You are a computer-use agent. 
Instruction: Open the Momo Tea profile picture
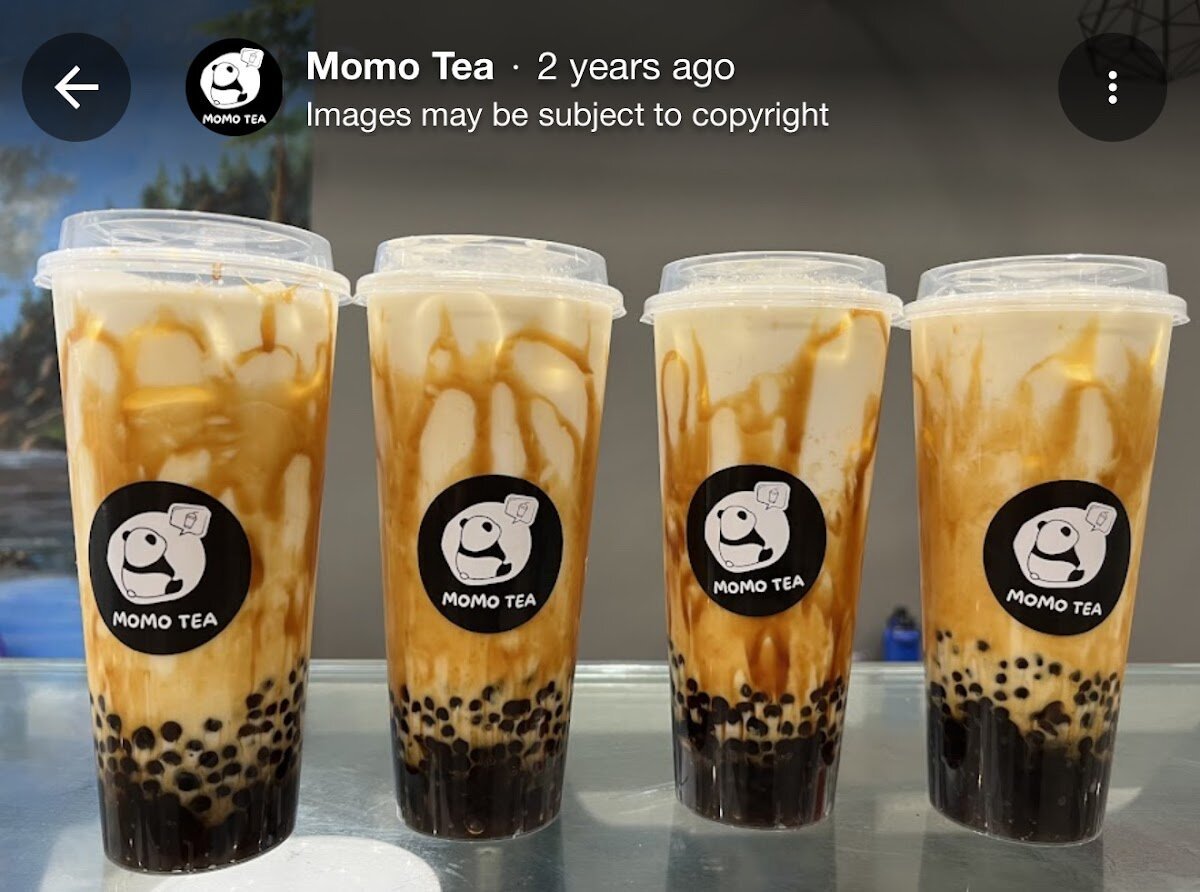234,88
